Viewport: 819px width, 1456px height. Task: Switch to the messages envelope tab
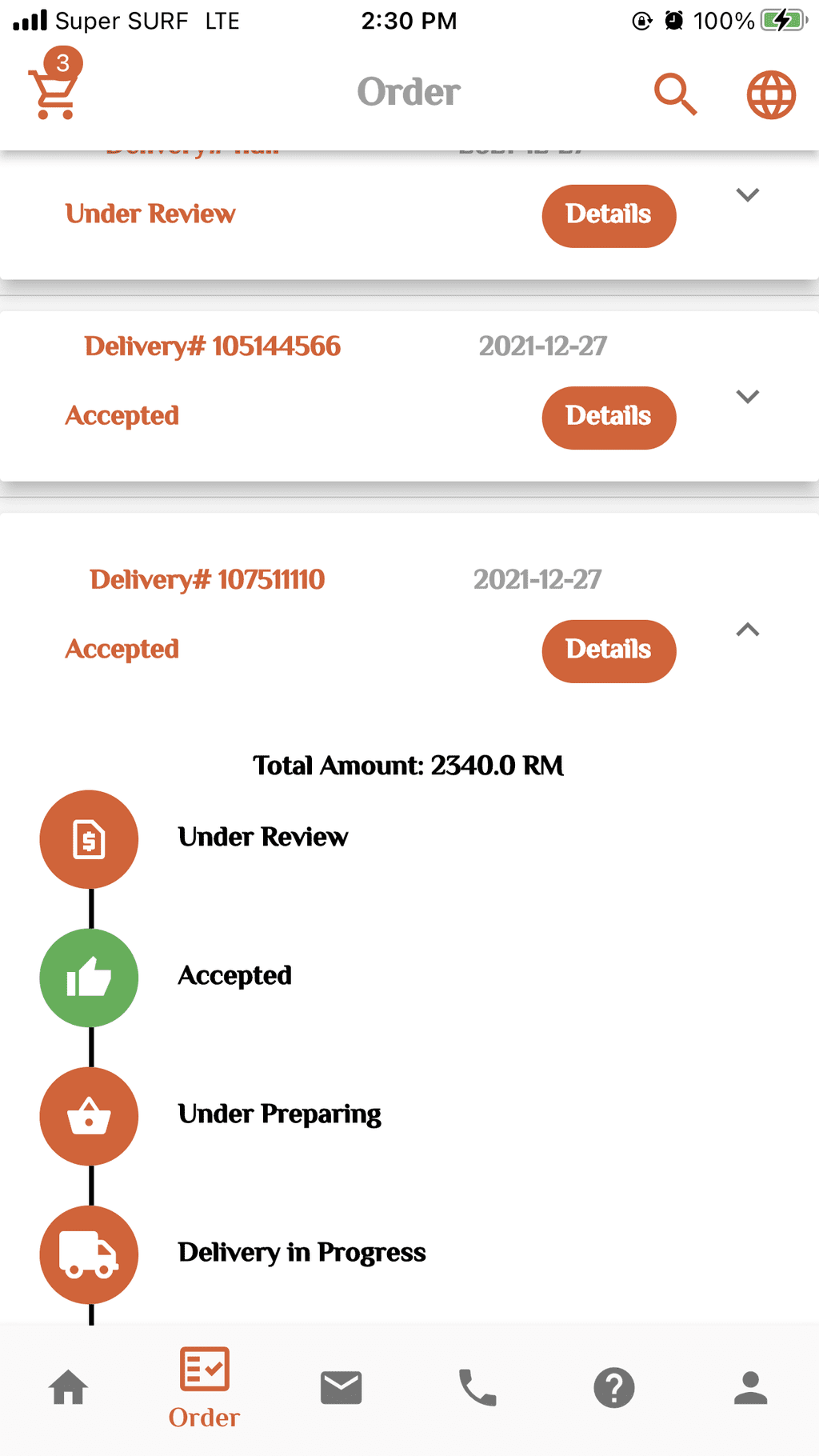coord(342,1387)
